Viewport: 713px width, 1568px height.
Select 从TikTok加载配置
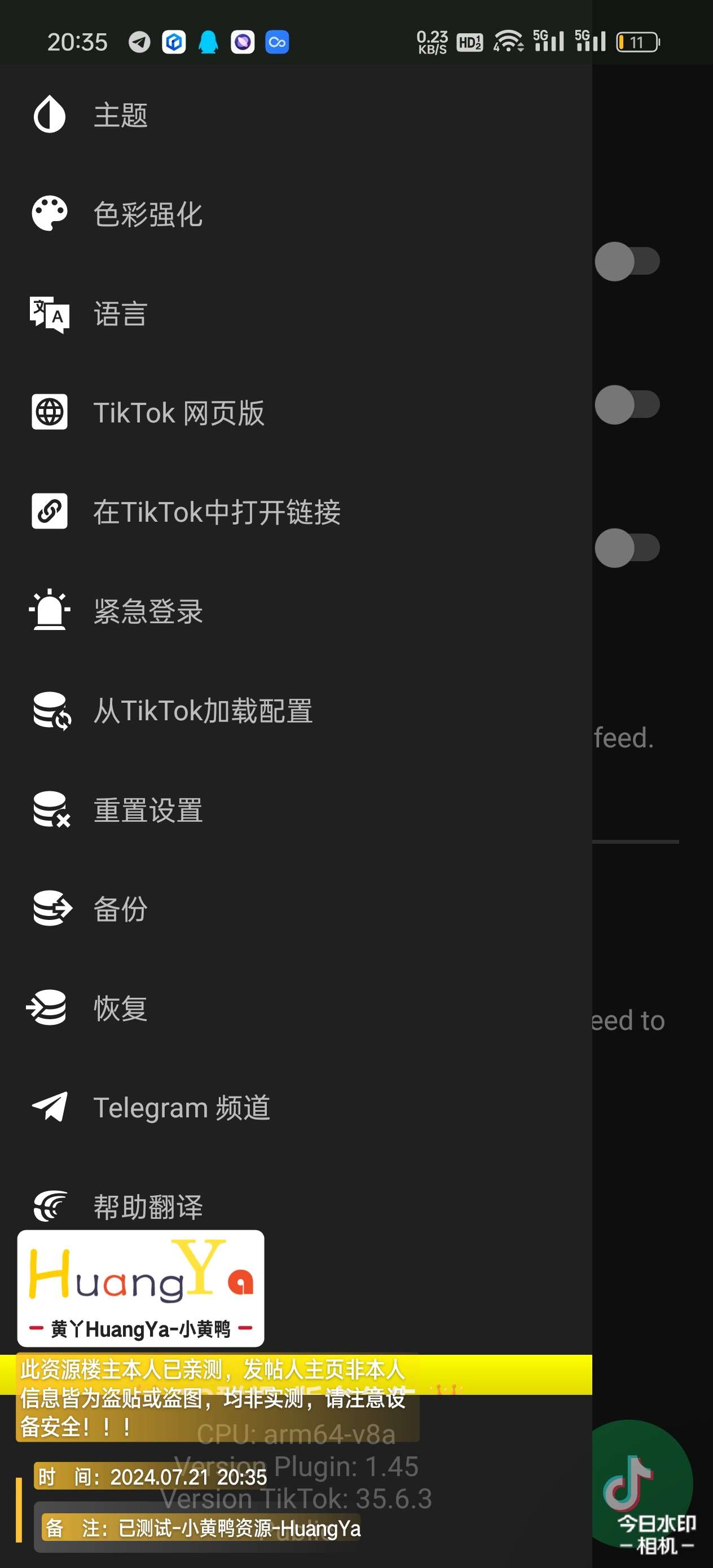click(203, 710)
